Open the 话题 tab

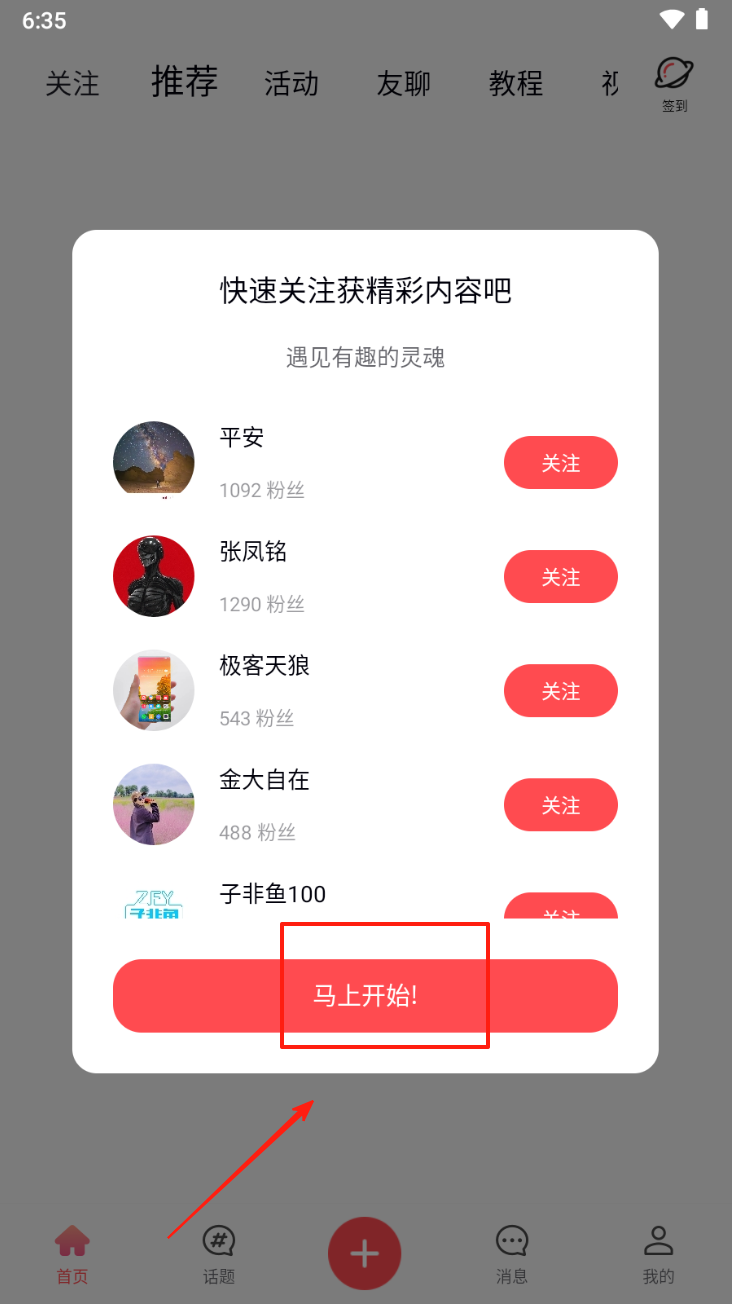coord(218,1255)
